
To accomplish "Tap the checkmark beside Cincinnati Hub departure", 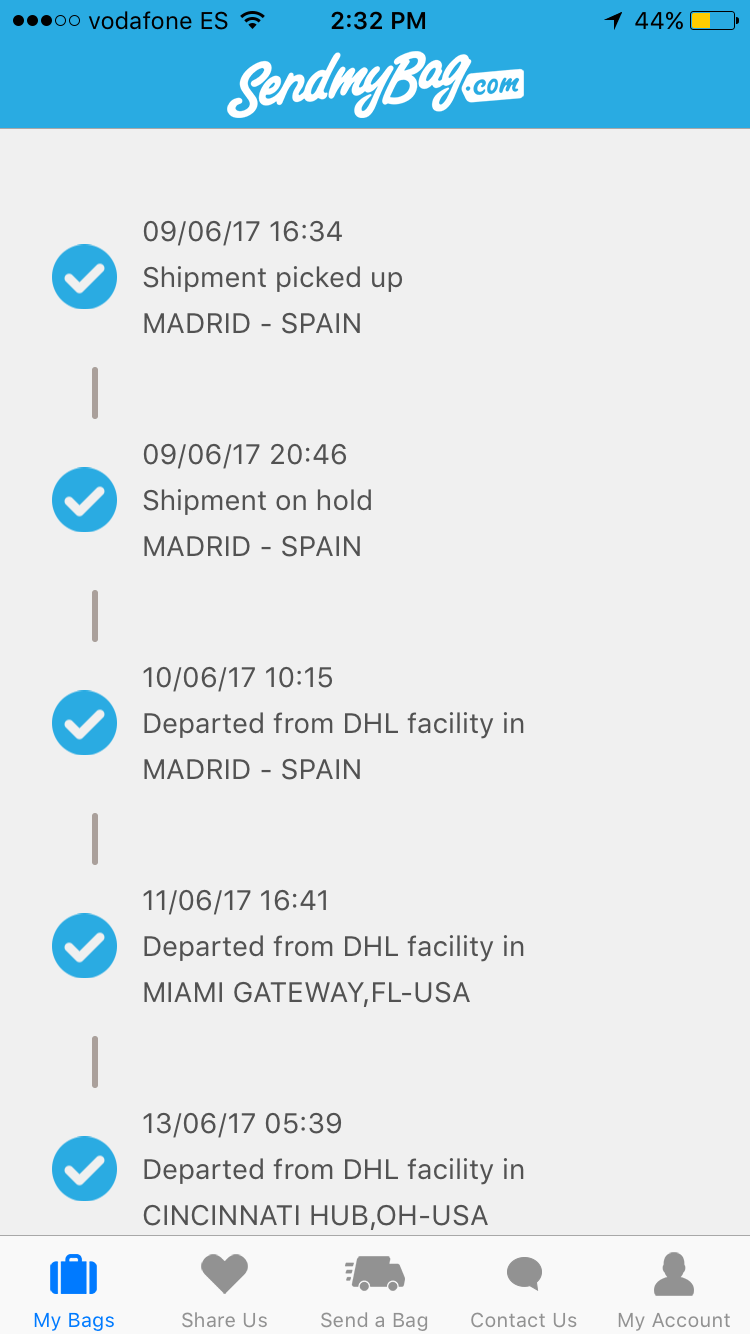I will click(x=84, y=1169).
